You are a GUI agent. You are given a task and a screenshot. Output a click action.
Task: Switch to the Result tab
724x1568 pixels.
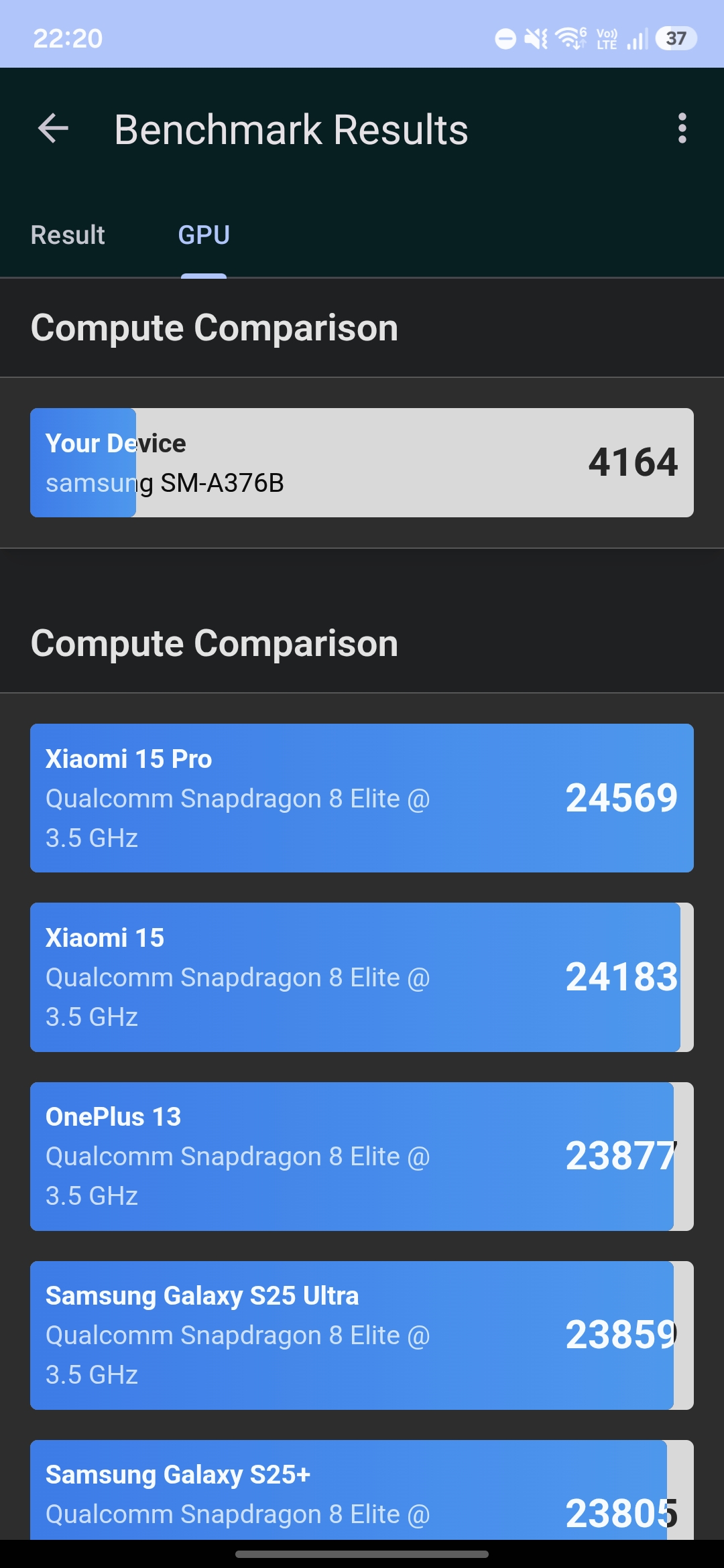point(68,235)
